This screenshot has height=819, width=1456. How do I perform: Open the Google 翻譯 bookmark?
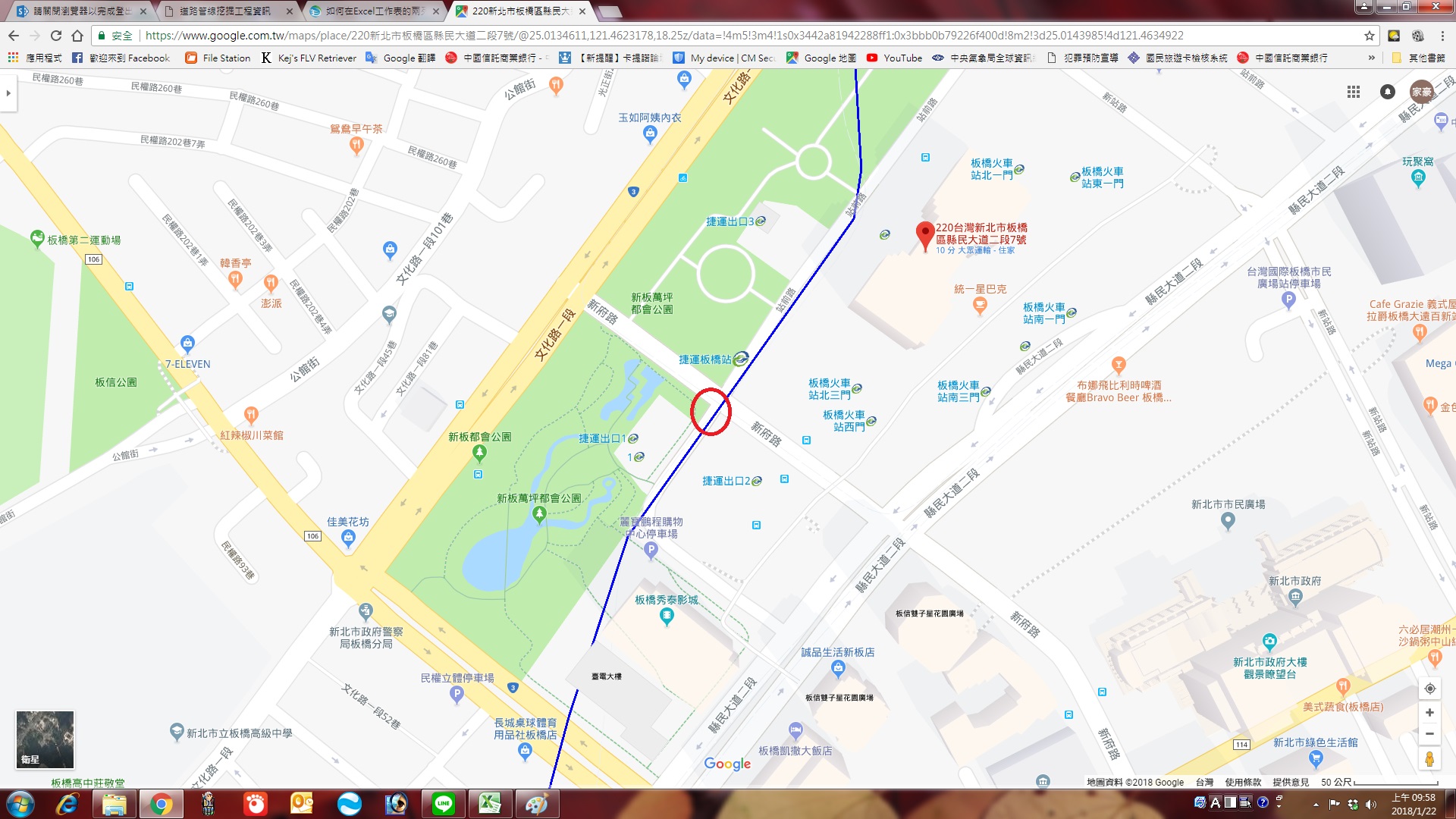tap(400, 58)
